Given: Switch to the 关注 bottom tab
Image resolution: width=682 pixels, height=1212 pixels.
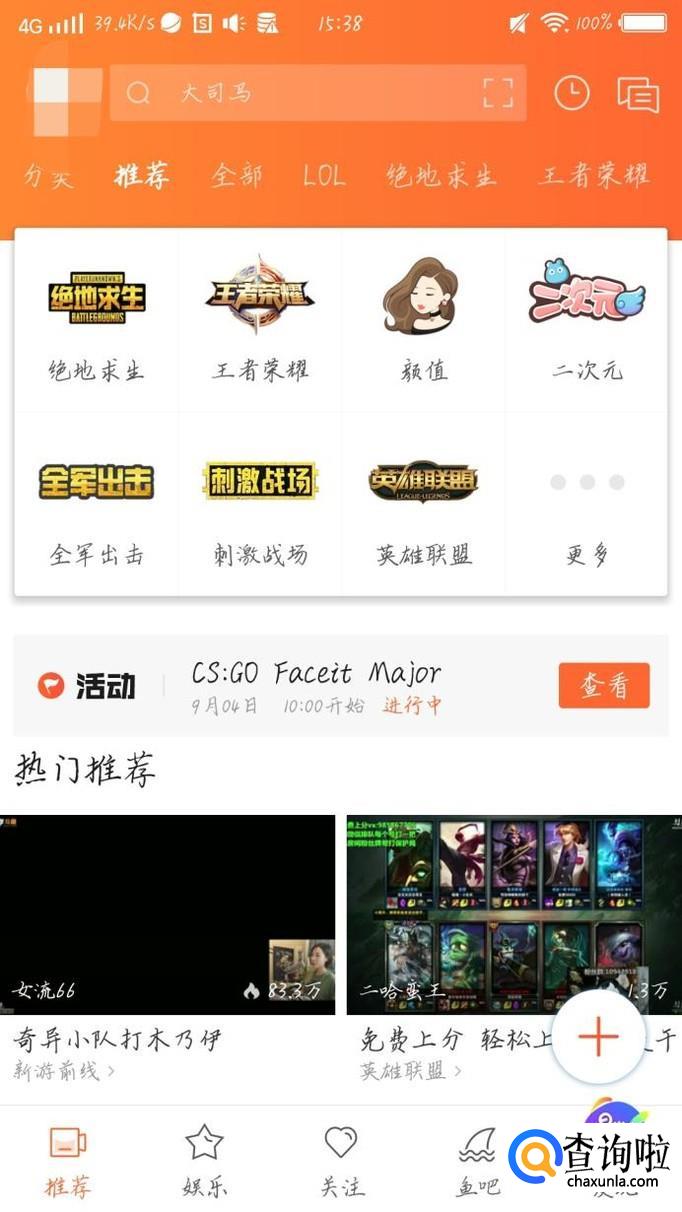Looking at the screenshot, I should pos(341,1160).
